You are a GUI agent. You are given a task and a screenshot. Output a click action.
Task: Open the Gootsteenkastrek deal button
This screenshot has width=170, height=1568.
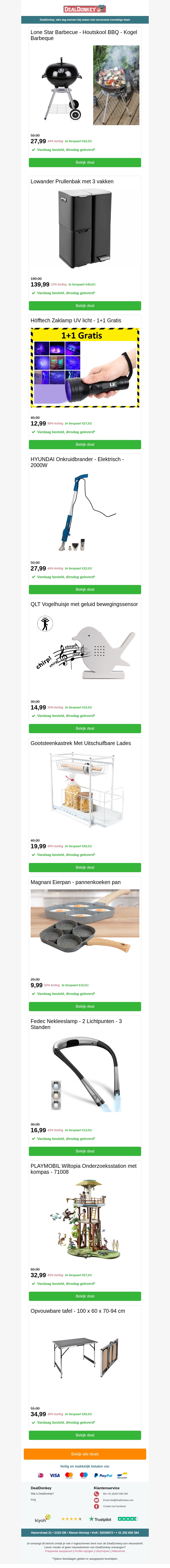click(x=85, y=867)
